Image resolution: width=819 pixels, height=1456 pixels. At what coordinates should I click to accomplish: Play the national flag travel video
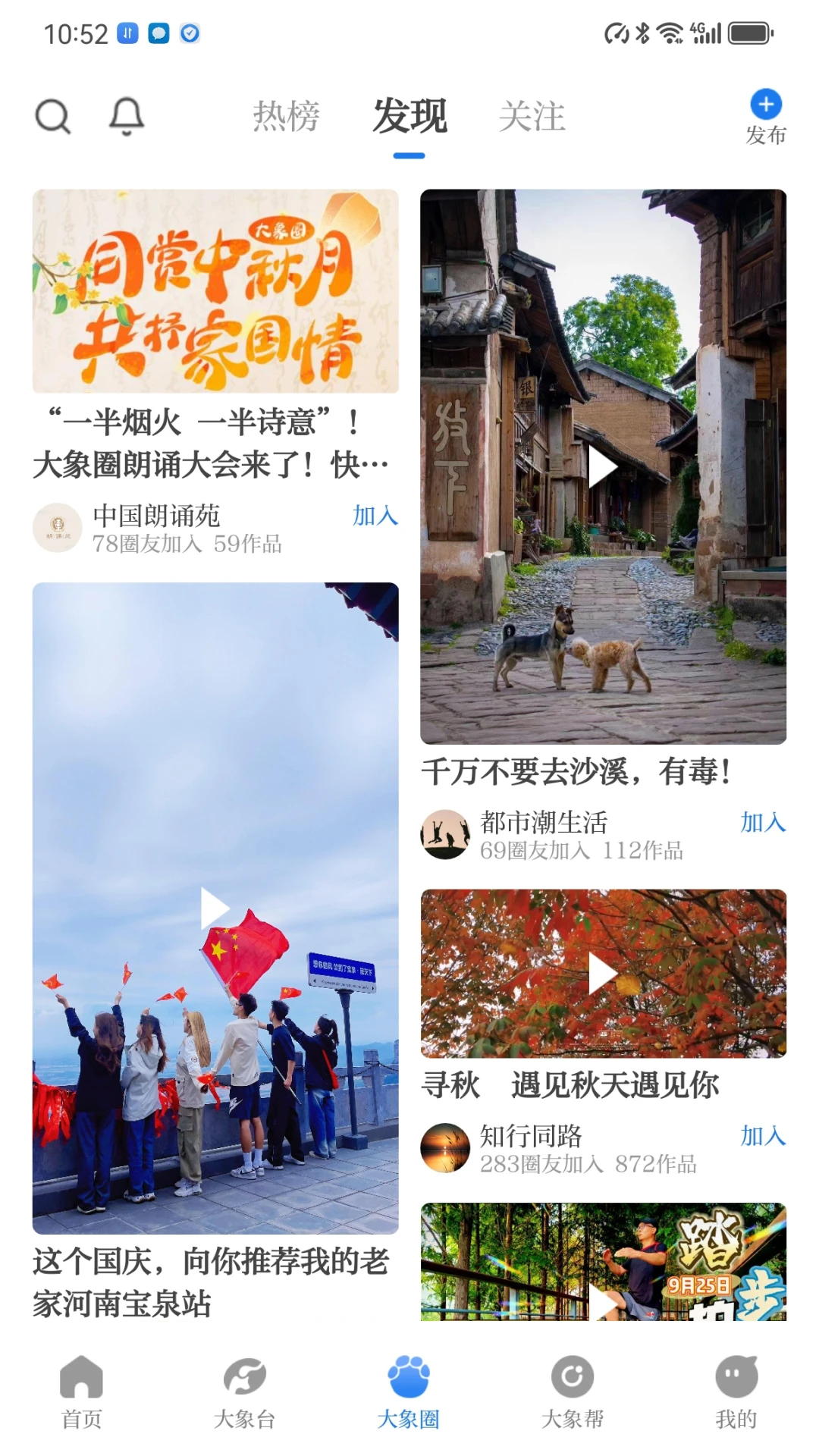[215, 905]
